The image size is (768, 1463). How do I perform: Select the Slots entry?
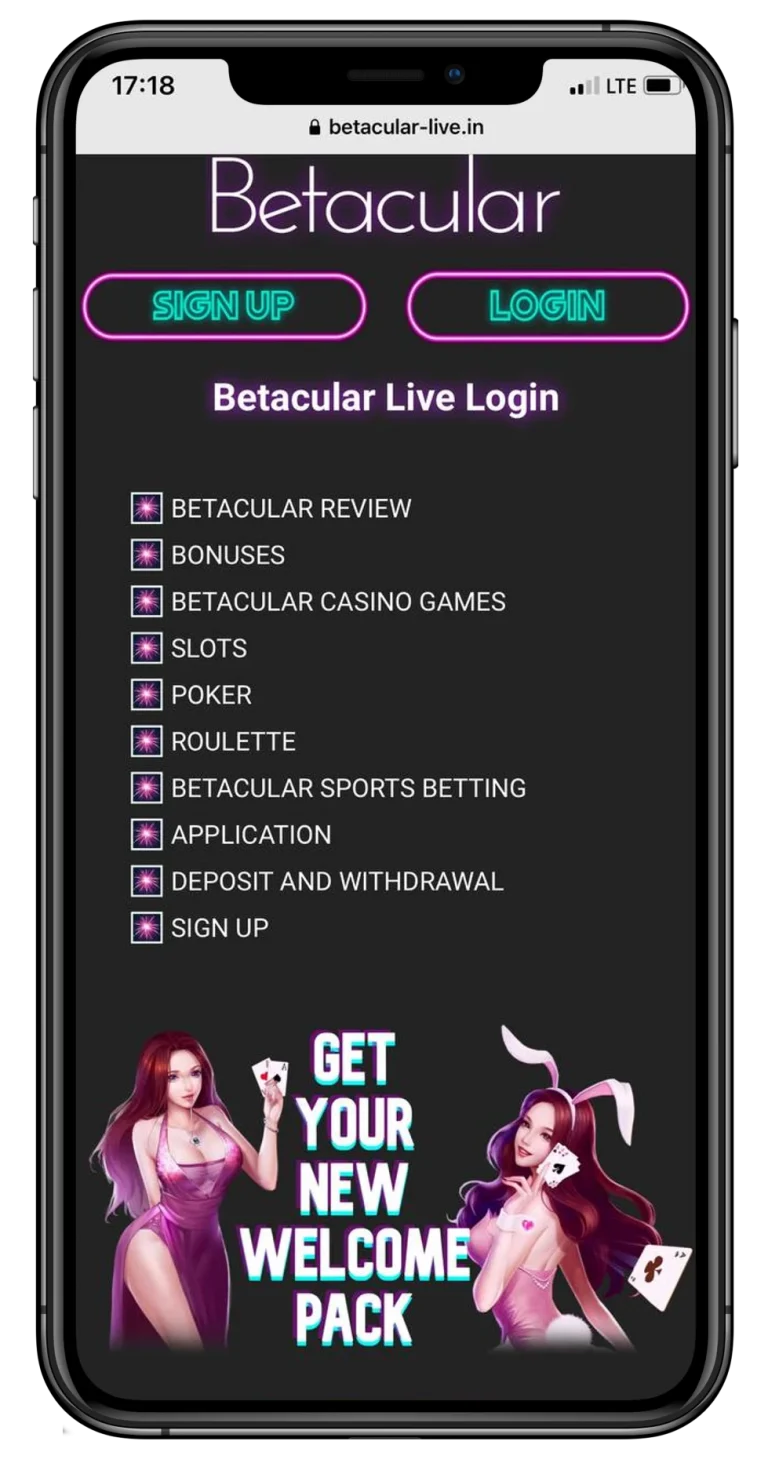coord(209,648)
